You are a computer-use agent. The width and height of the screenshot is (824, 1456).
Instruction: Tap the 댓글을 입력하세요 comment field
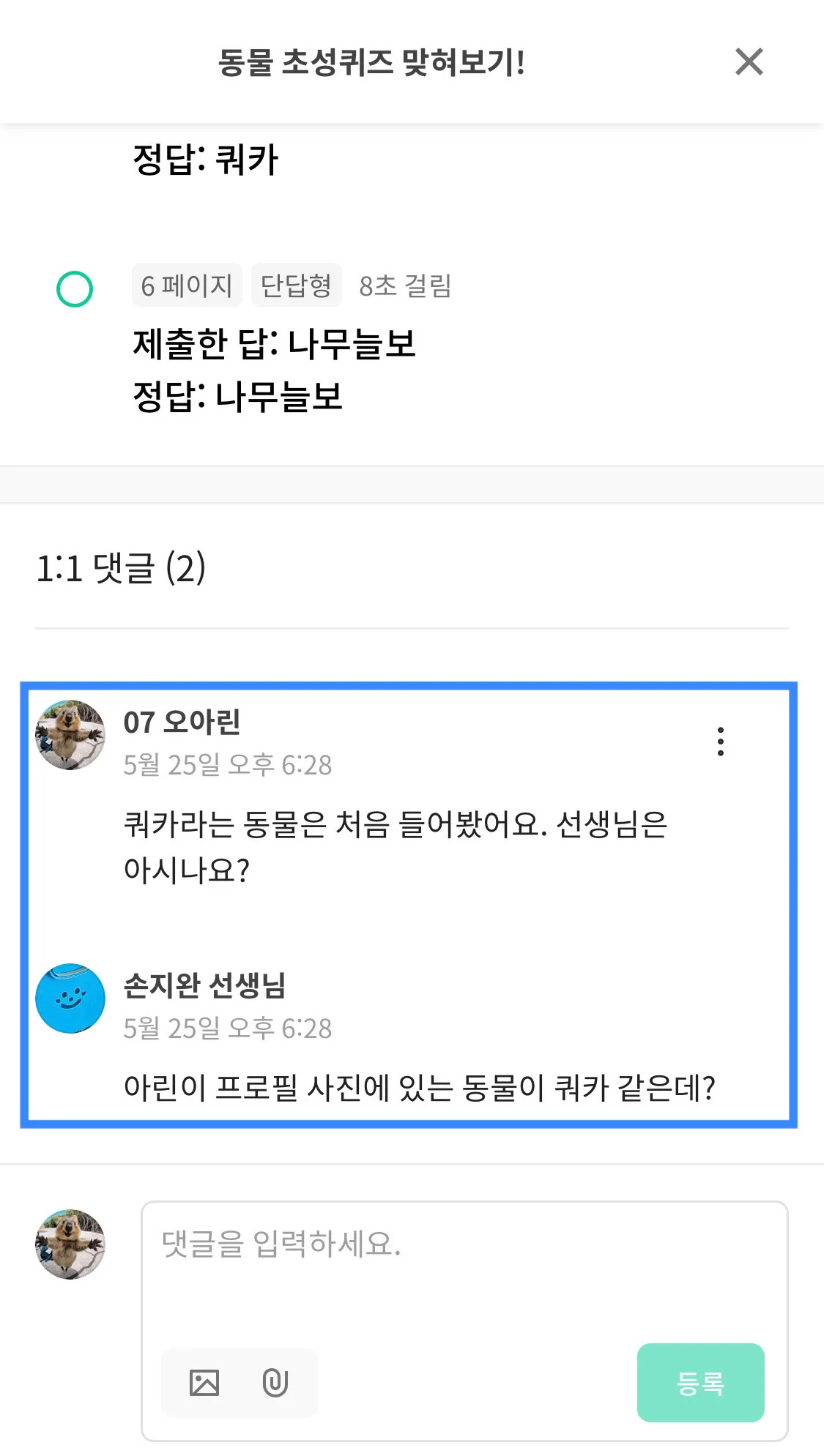tap(463, 1268)
